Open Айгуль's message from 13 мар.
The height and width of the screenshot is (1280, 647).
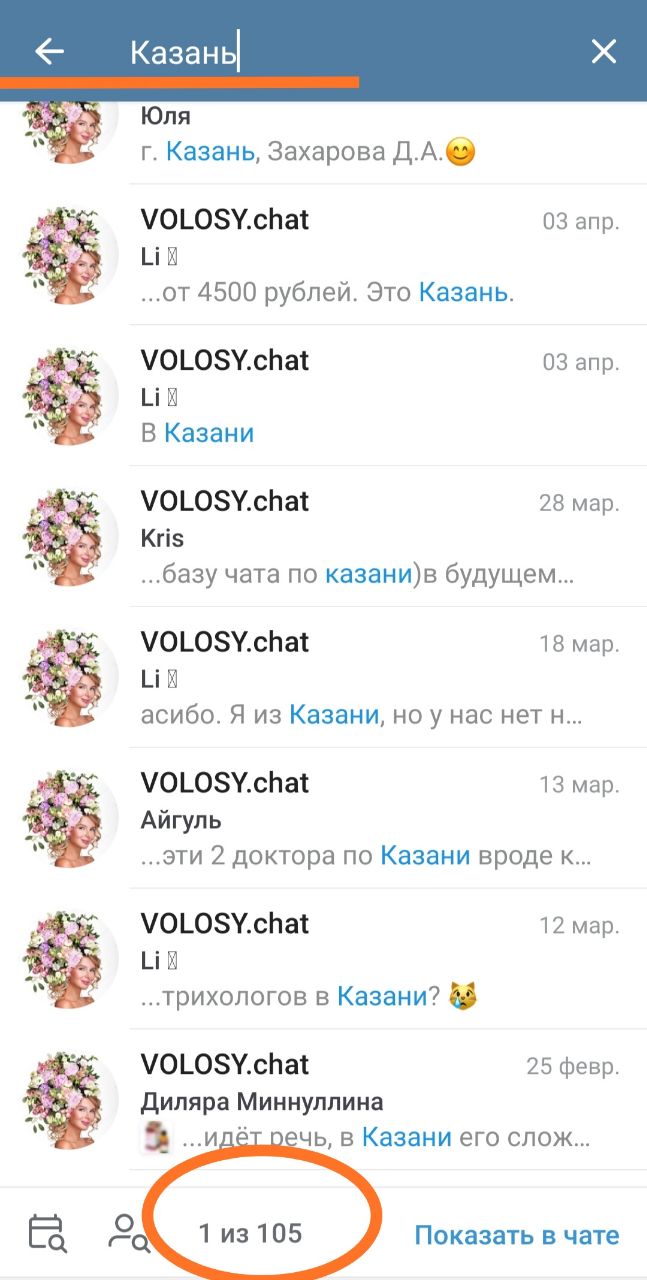click(x=323, y=819)
